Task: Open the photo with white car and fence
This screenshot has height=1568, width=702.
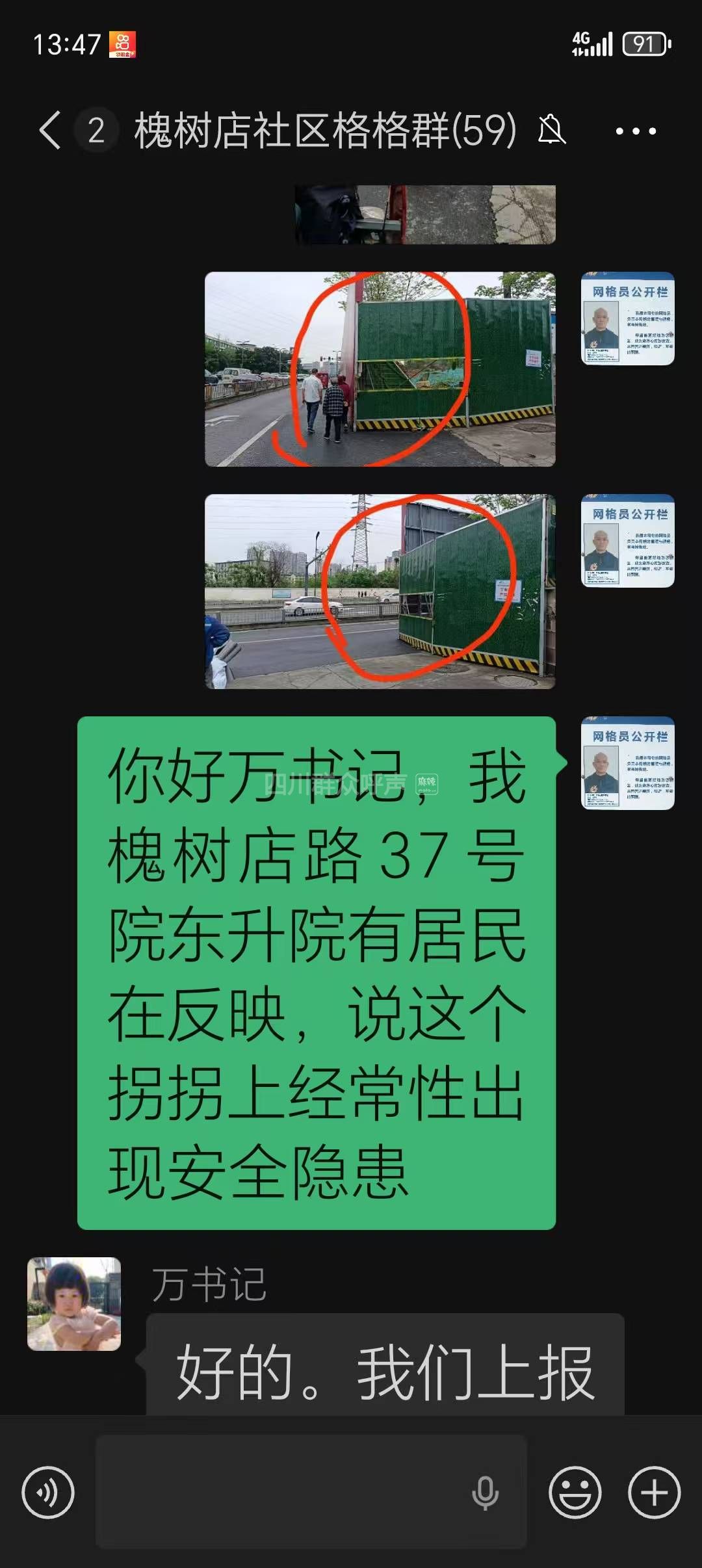Action: pyautogui.click(x=380, y=591)
